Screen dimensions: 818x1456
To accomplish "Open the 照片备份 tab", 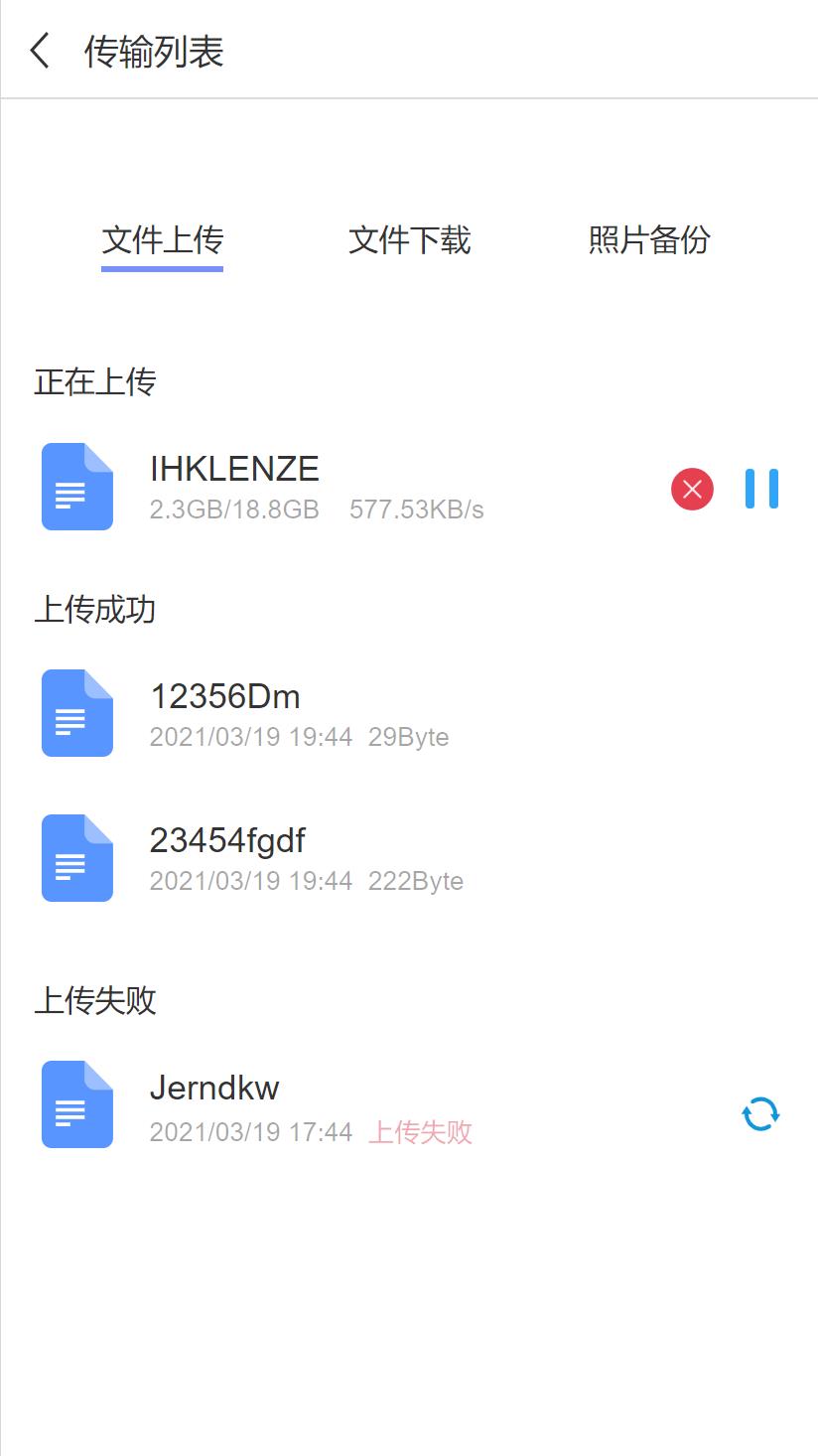I will click(x=649, y=240).
